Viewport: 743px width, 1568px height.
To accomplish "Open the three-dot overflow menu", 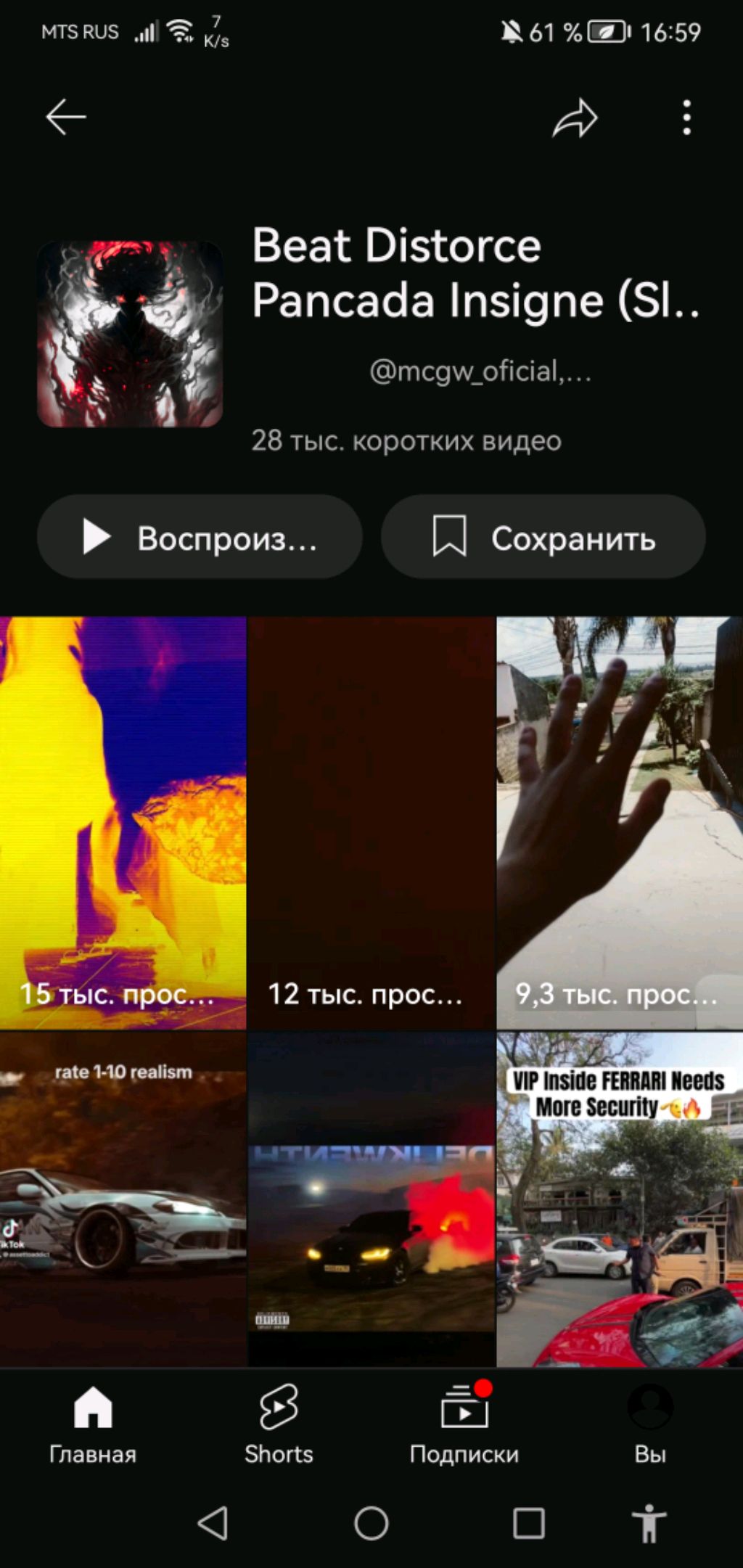I will (x=686, y=118).
